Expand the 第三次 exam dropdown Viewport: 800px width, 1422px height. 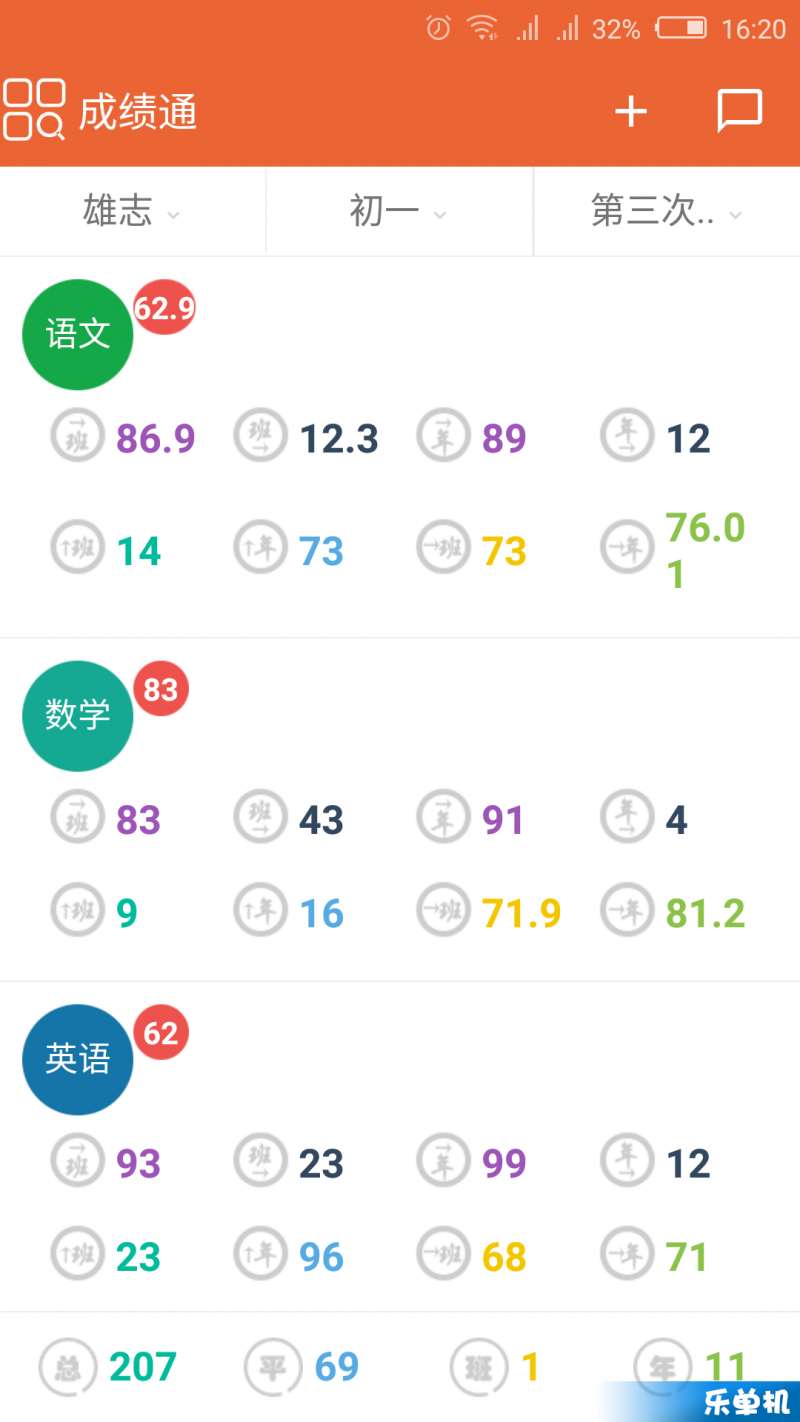(x=667, y=211)
